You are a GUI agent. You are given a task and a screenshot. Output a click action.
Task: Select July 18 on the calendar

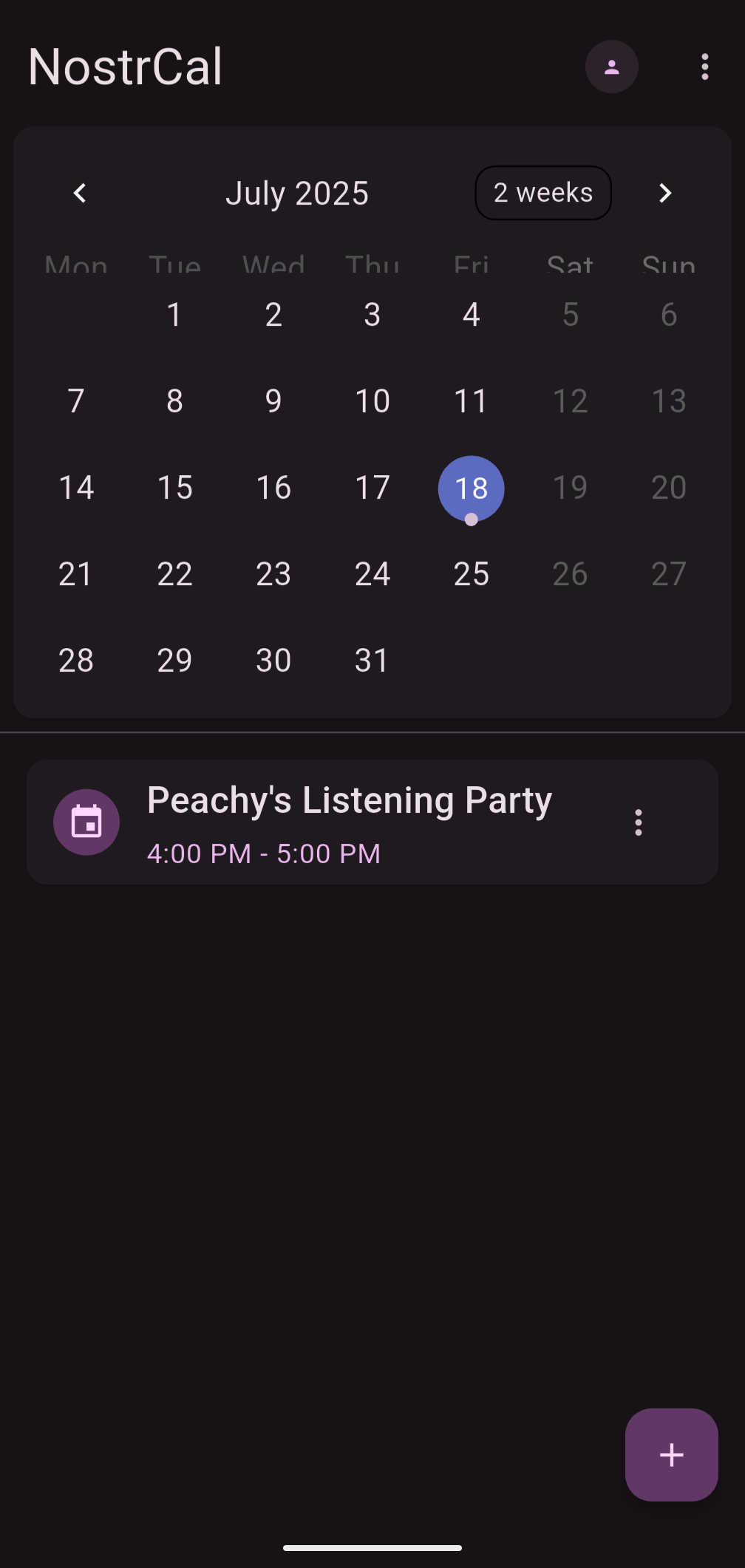(472, 488)
